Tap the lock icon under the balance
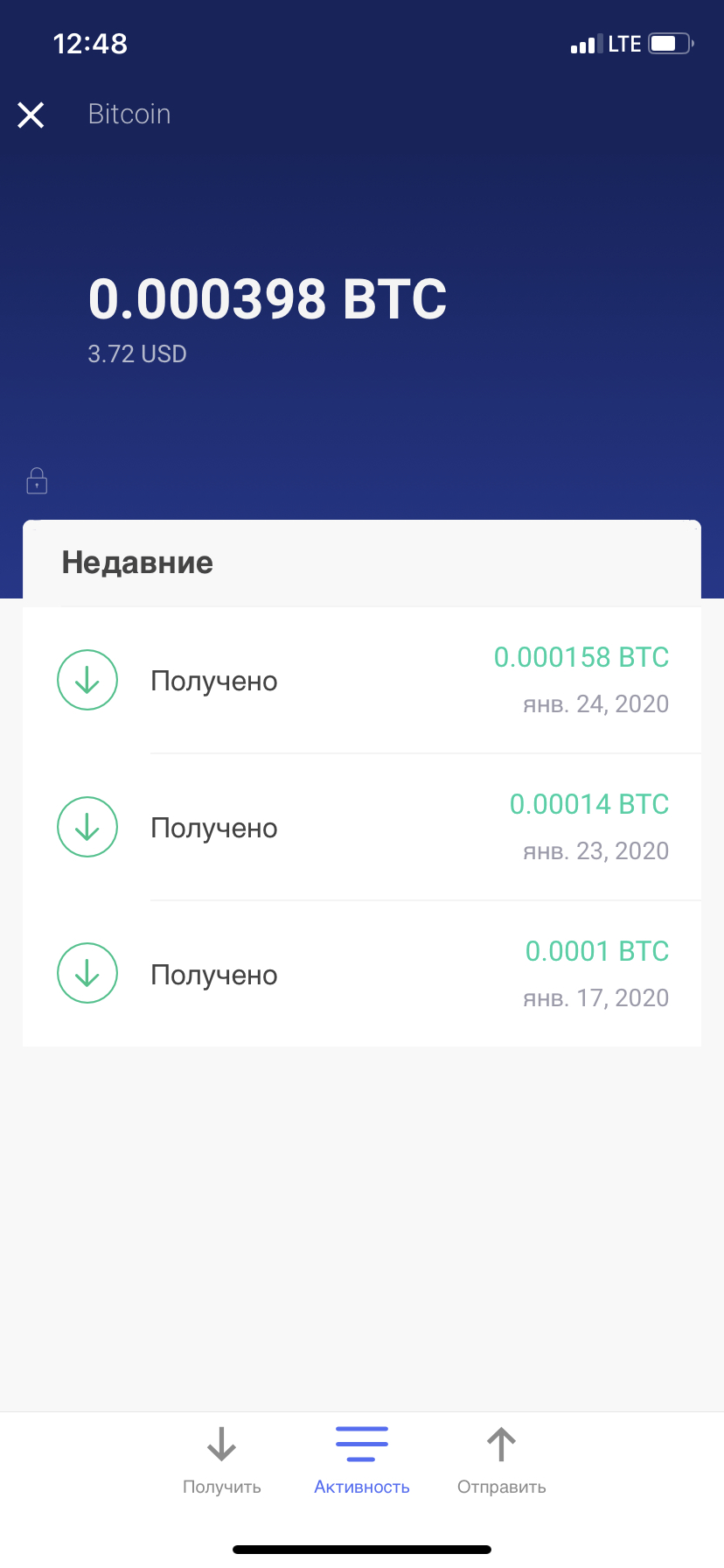 [x=37, y=480]
